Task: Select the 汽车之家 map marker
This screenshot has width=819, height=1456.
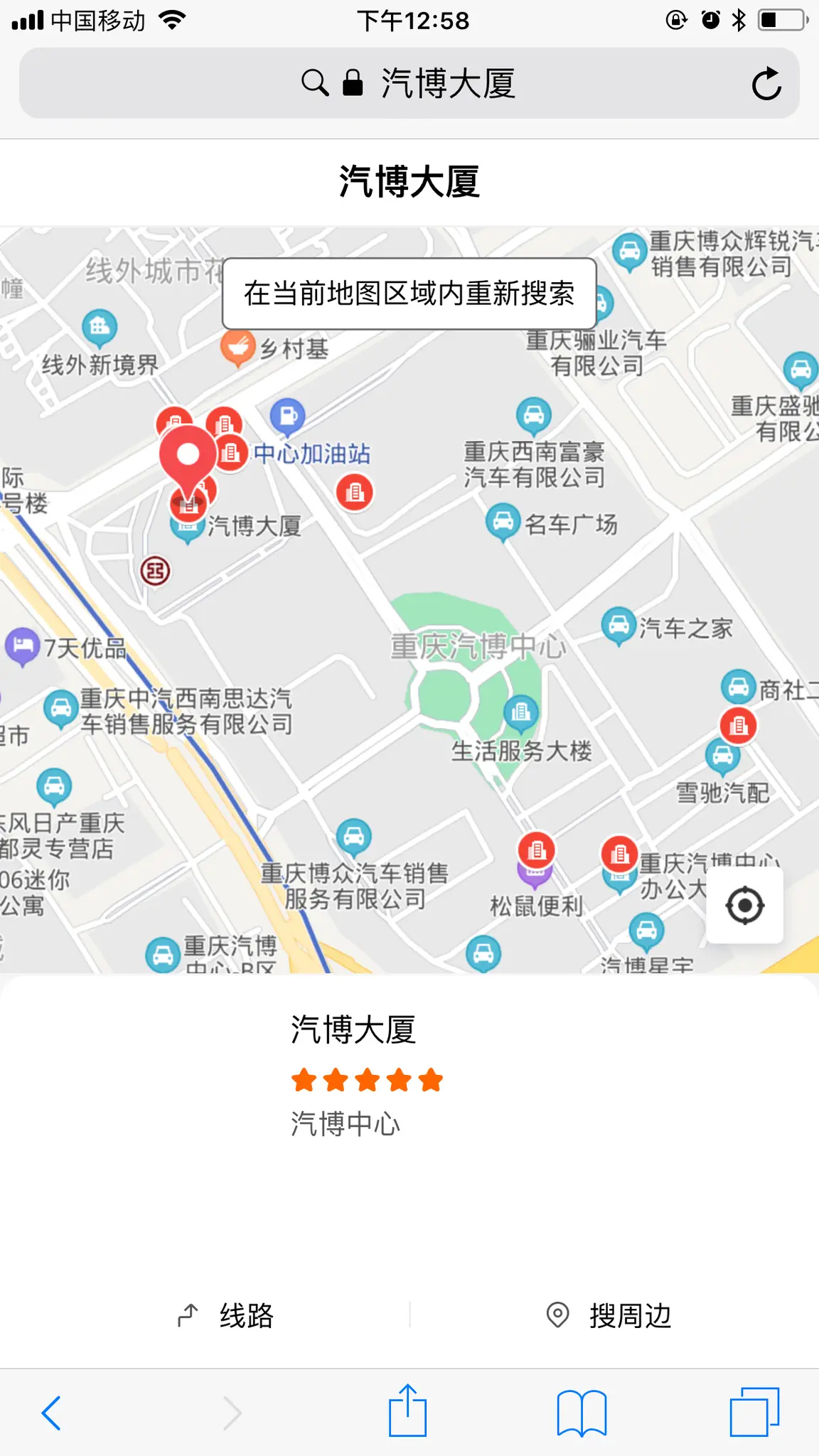Action: [x=619, y=625]
